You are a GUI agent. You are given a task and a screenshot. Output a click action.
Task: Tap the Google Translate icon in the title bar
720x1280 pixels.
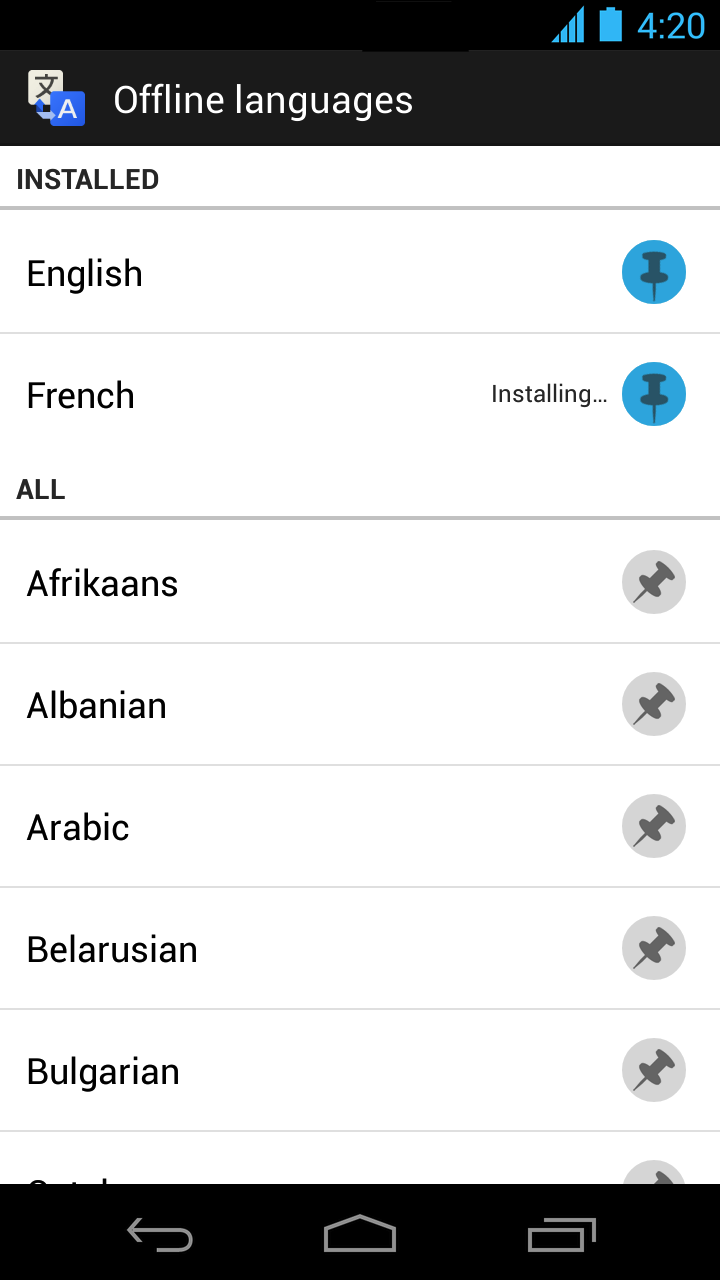[54, 97]
